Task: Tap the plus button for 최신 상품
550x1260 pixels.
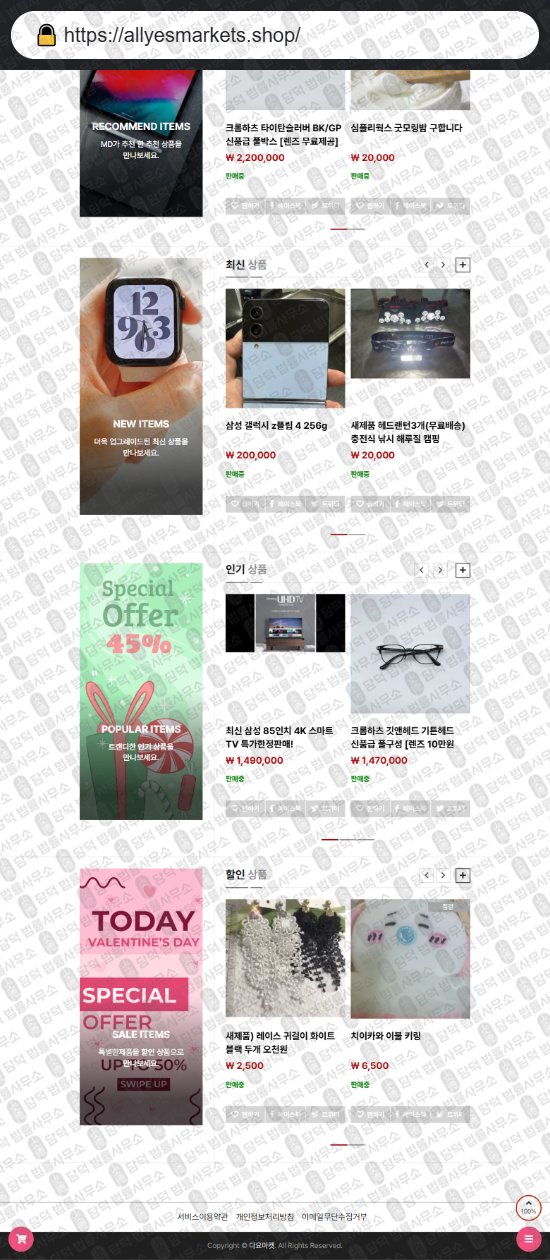Action: (x=463, y=265)
